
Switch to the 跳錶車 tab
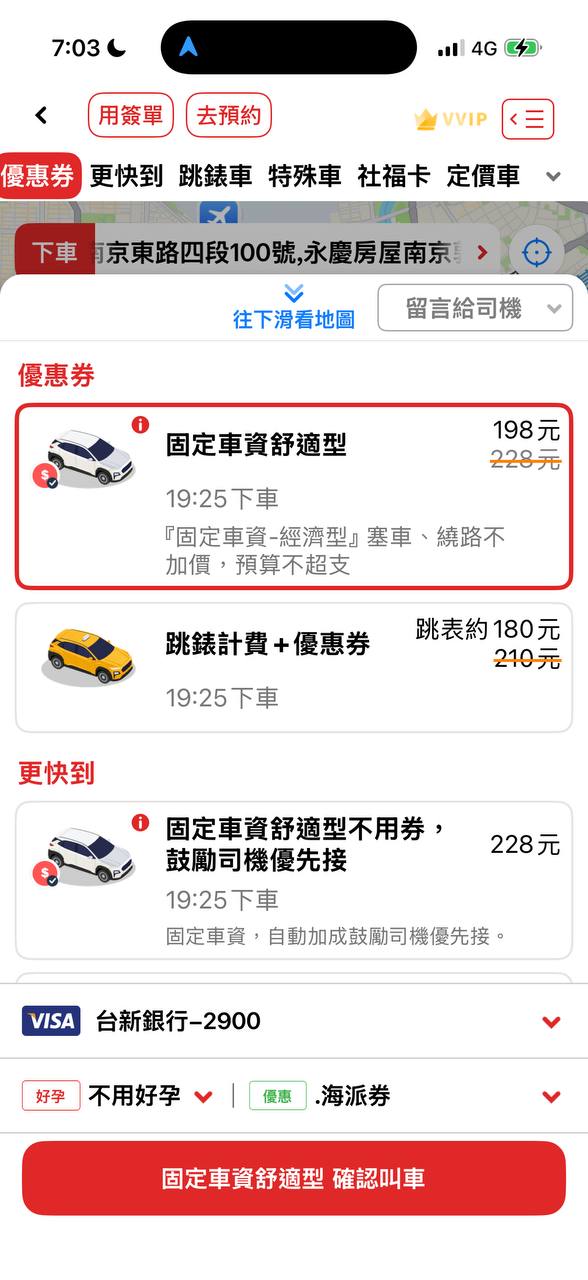pos(215,177)
